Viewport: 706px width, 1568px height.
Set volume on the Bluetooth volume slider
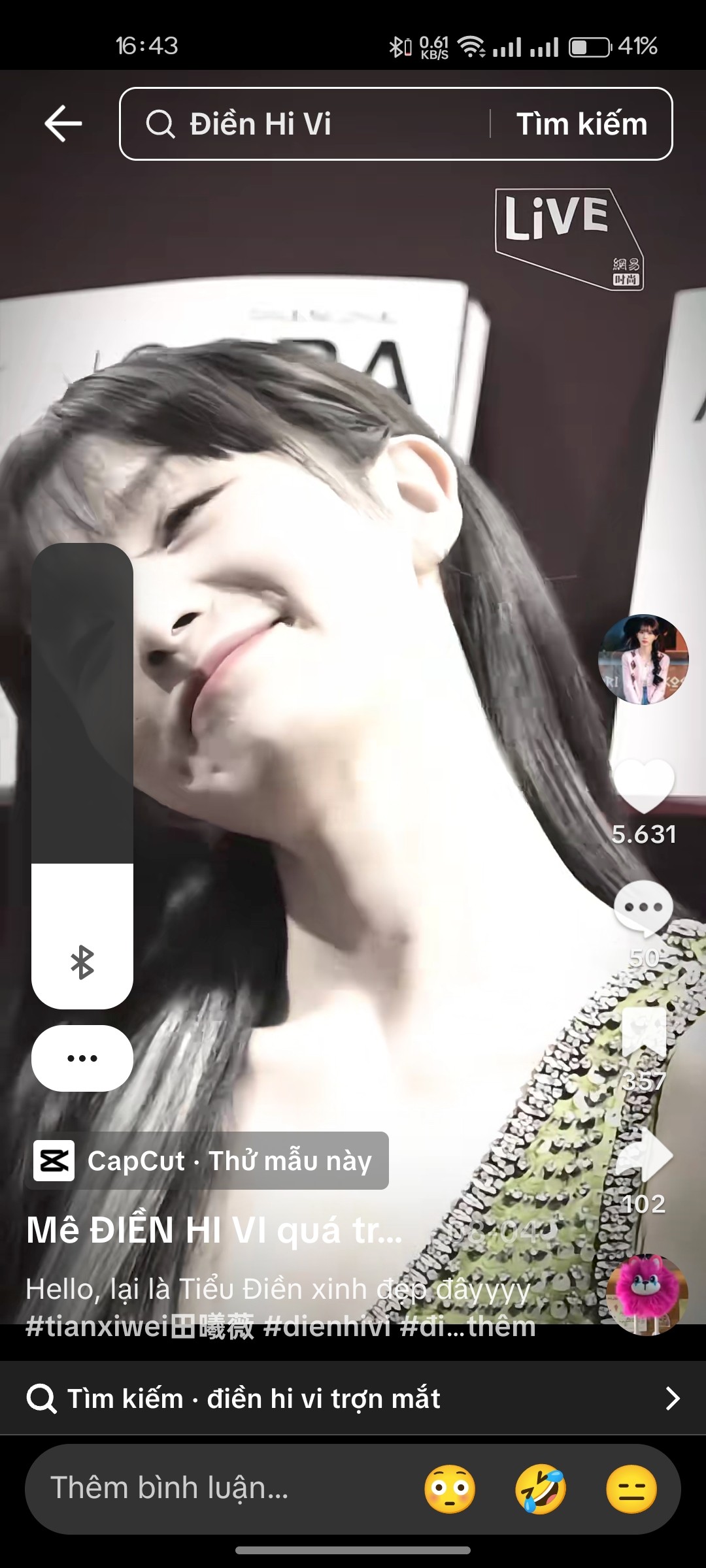click(82, 776)
